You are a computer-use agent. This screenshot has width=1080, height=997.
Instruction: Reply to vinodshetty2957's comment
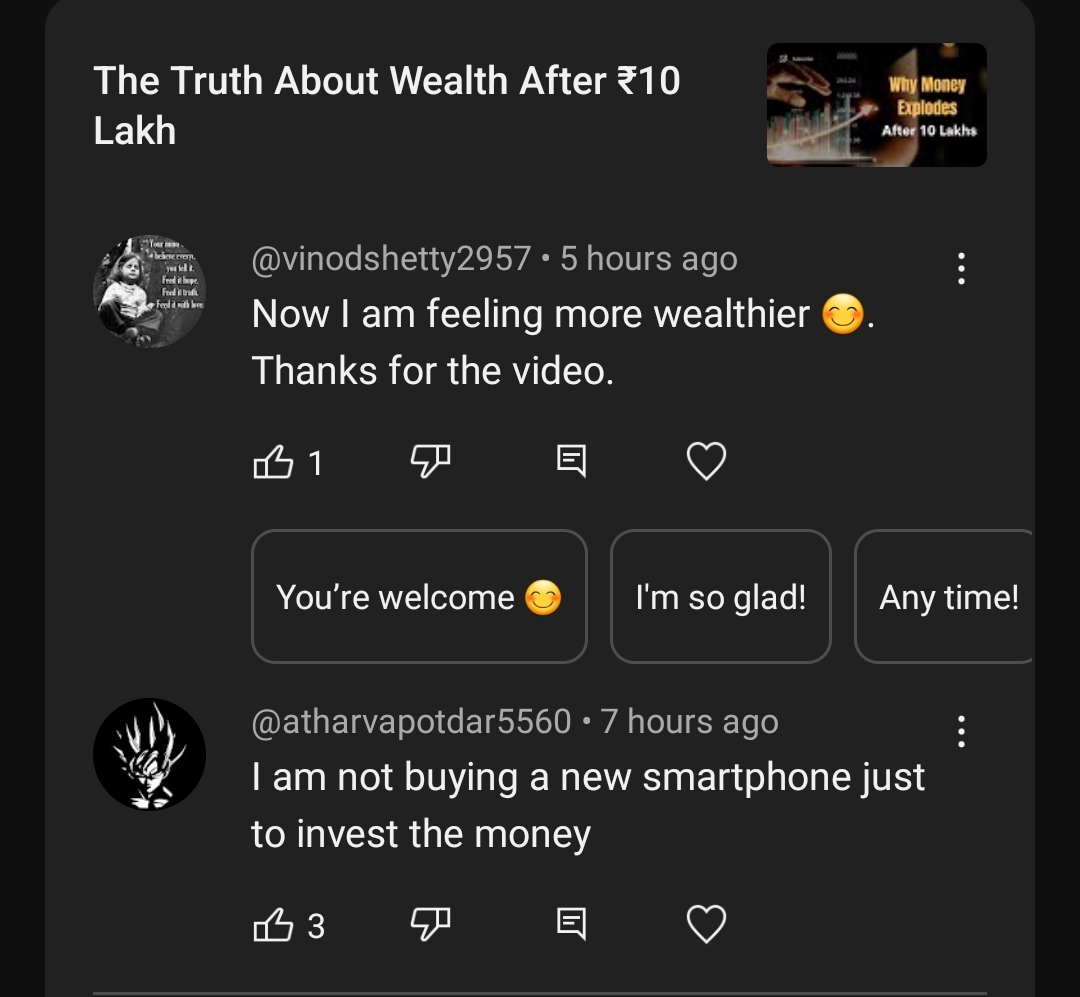pos(570,461)
